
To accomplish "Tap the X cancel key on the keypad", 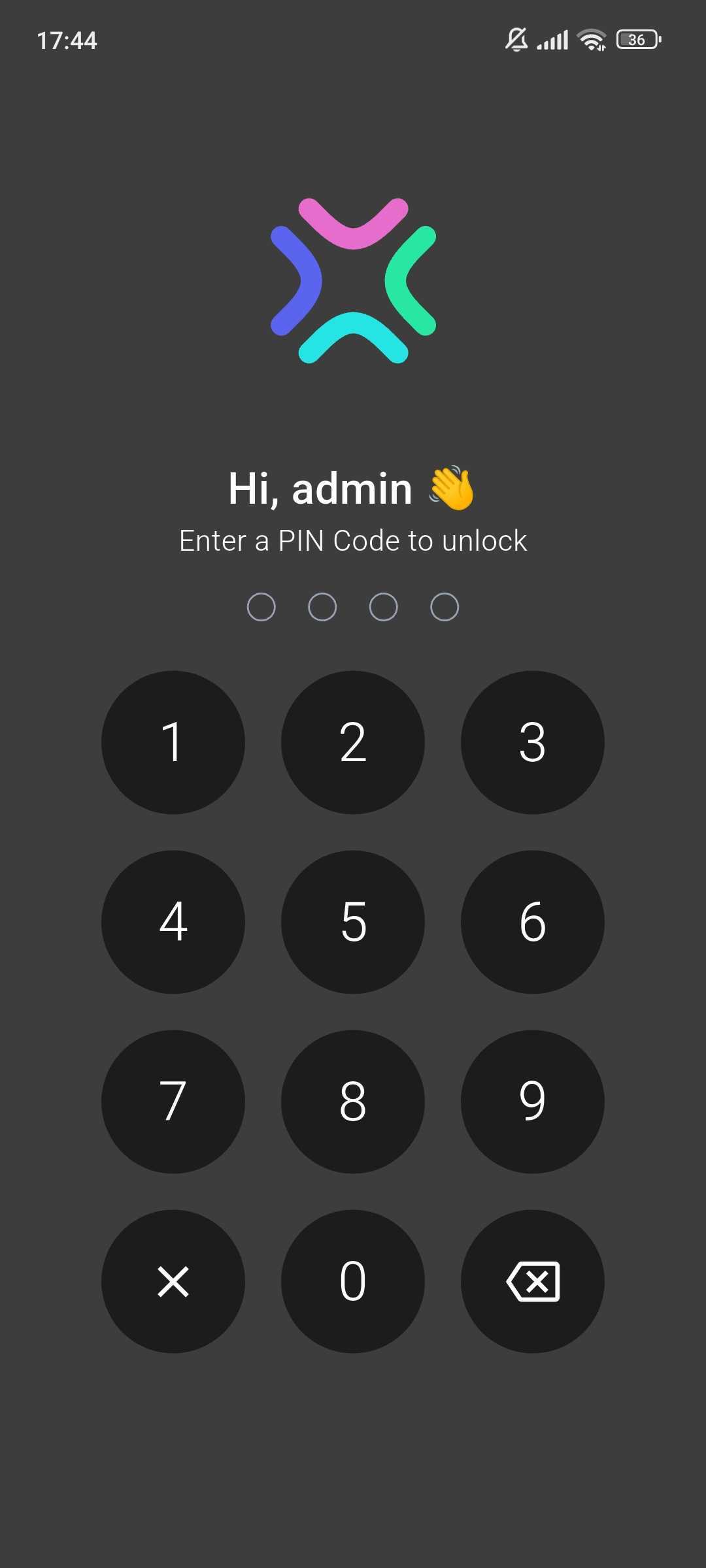I will click(173, 1281).
